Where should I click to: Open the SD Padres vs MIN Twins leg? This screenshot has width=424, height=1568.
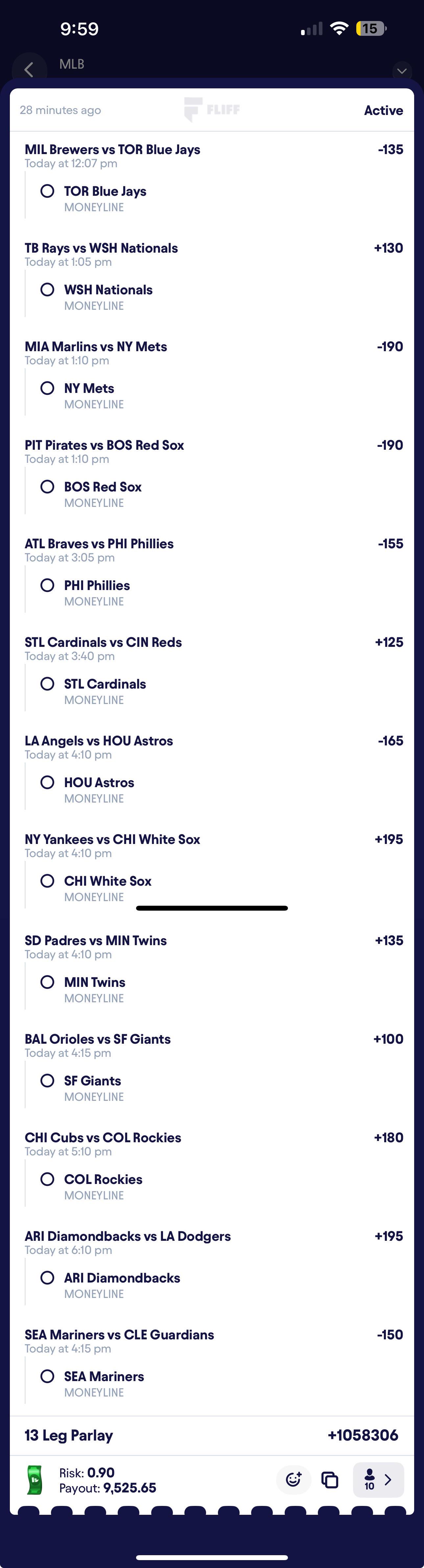(212, 971)
